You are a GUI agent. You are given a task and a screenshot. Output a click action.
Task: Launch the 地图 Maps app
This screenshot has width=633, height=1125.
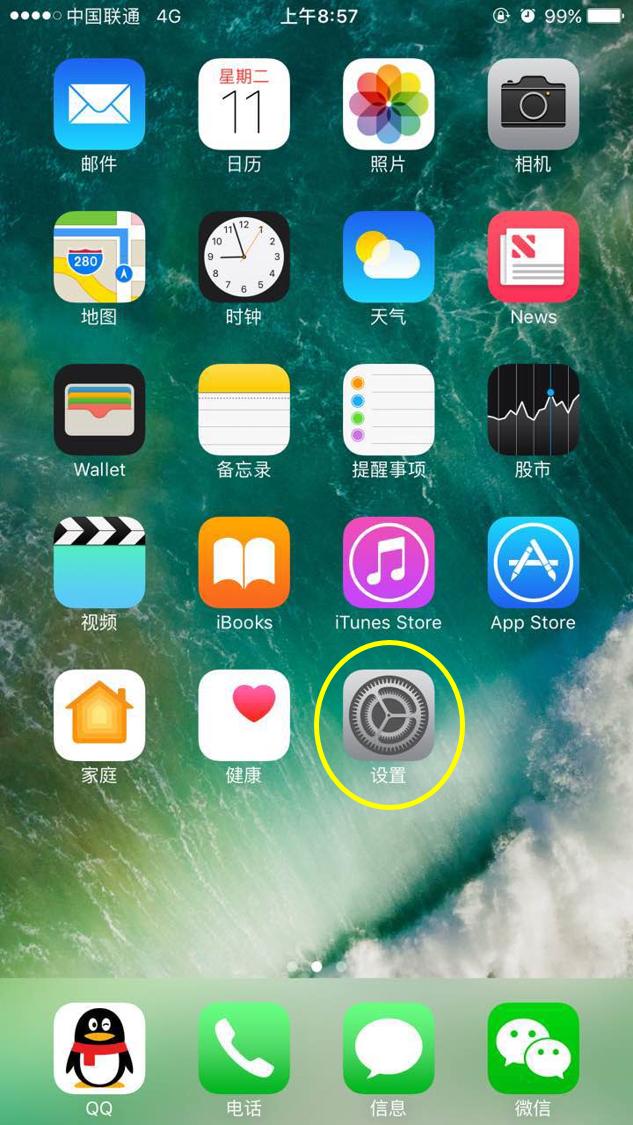click(99, 257)
